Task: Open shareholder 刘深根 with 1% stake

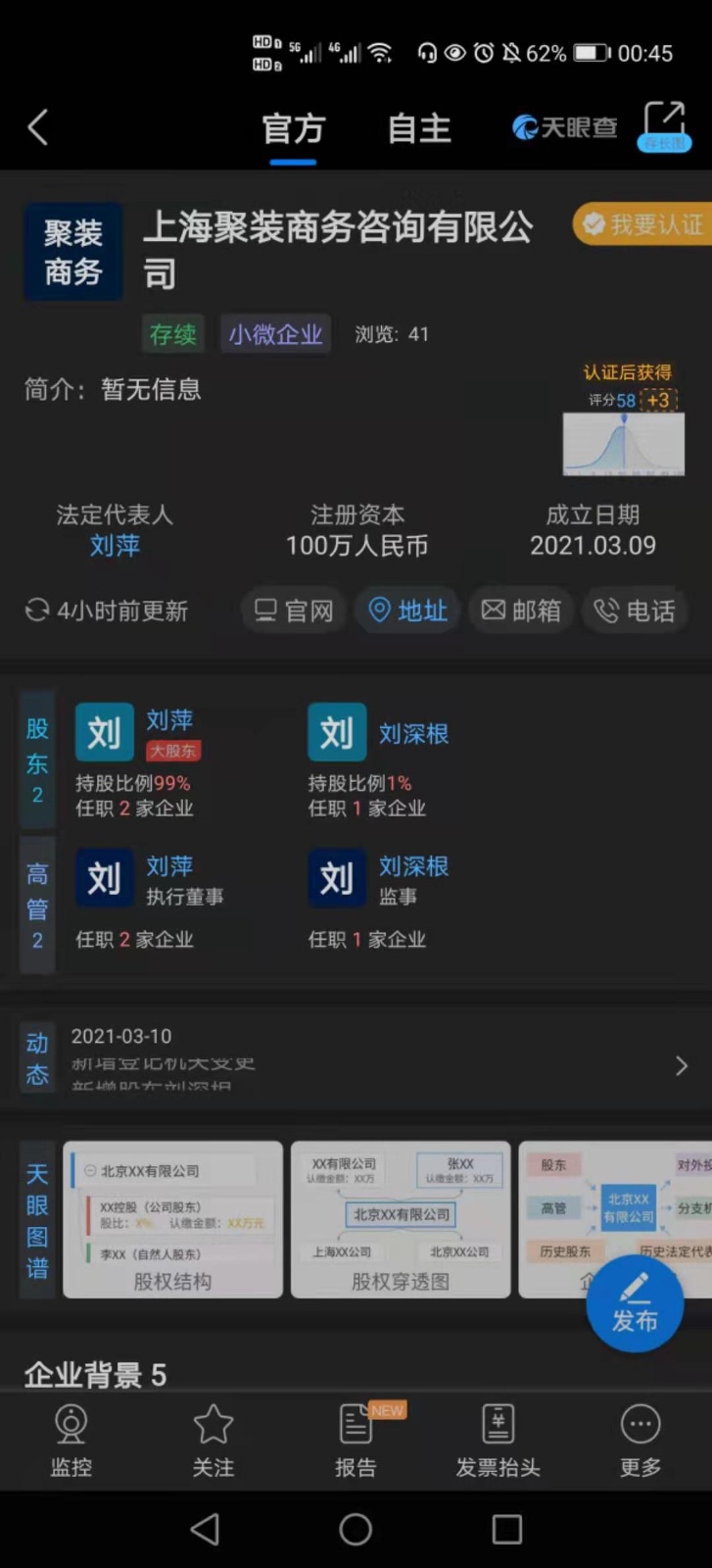Action: 412,734
